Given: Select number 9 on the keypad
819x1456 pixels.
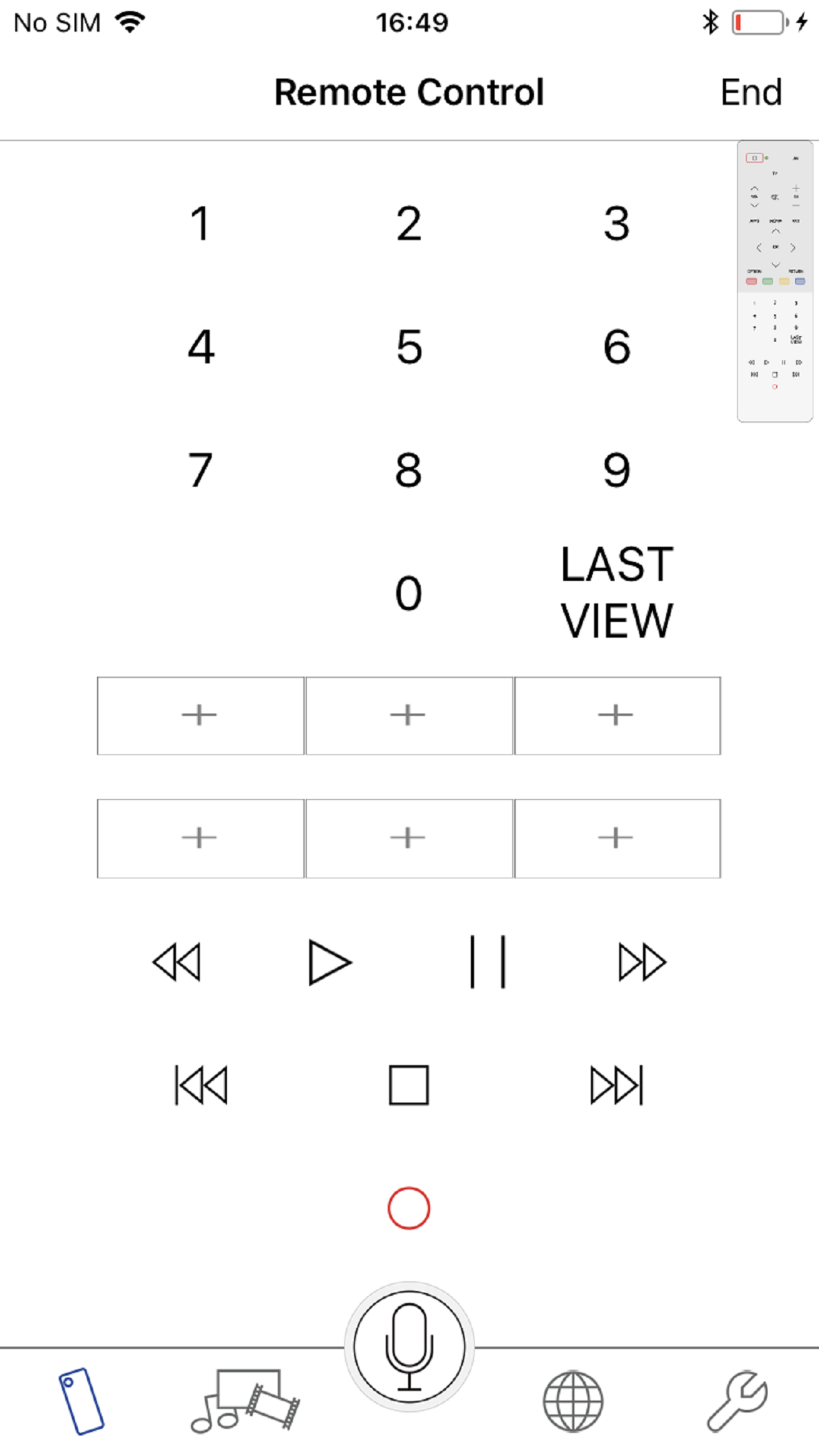Looking at the screenshot, I should [617, 471].
